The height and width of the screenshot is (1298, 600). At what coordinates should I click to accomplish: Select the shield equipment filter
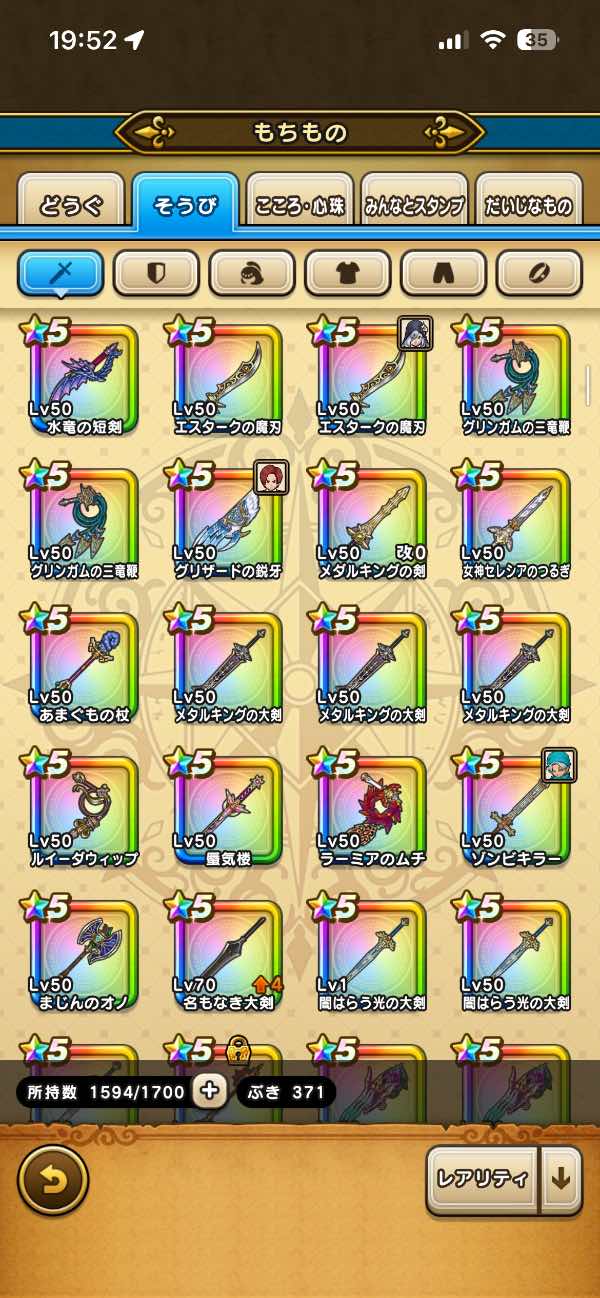156,272
